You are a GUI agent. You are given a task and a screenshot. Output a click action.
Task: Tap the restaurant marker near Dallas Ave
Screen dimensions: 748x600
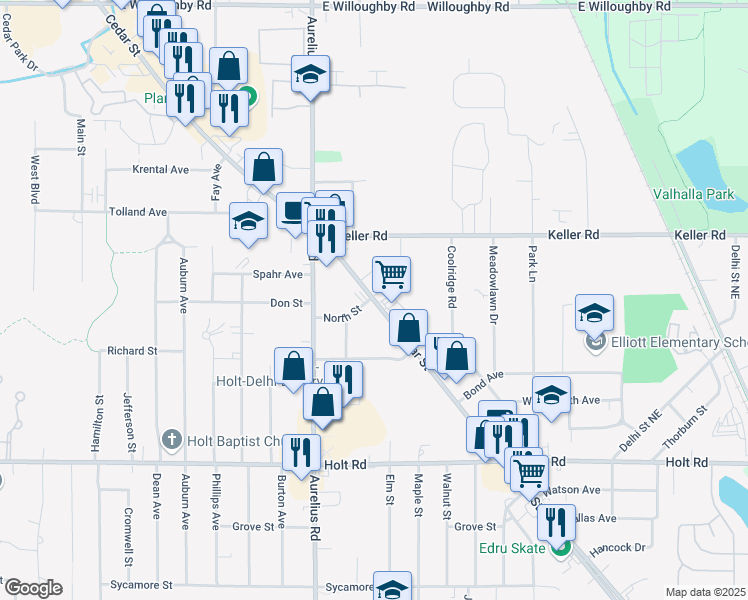(556, 520)
